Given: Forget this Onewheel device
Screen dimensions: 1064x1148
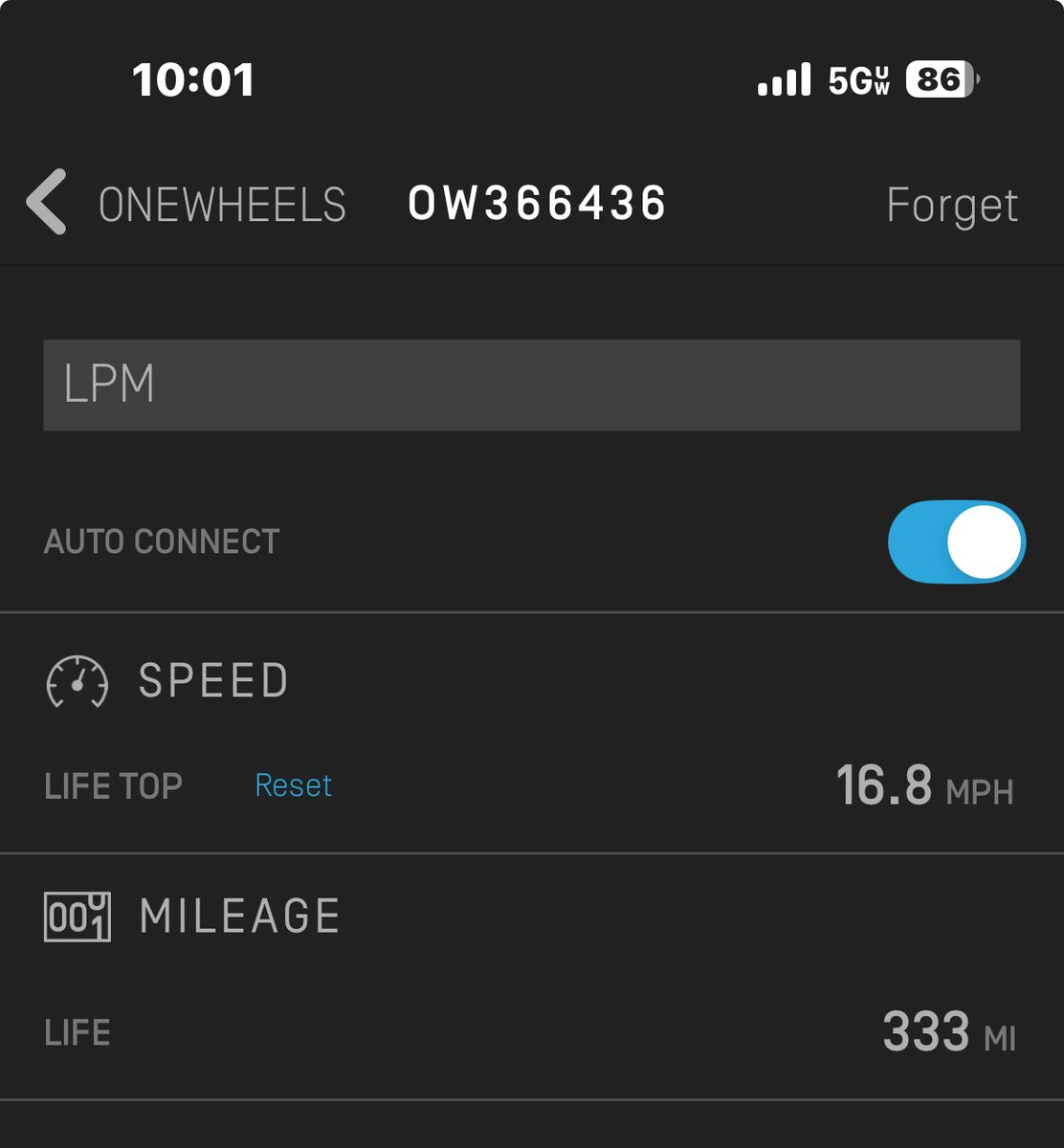Looking at the screenshot, I should [951, 205].
